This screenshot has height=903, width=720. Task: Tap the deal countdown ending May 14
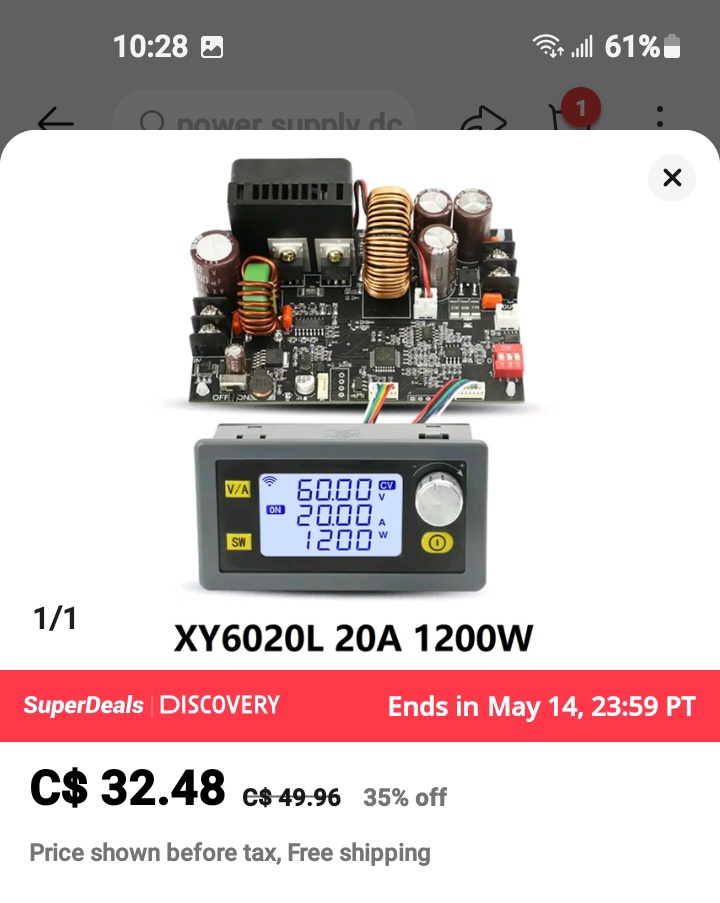540,706
